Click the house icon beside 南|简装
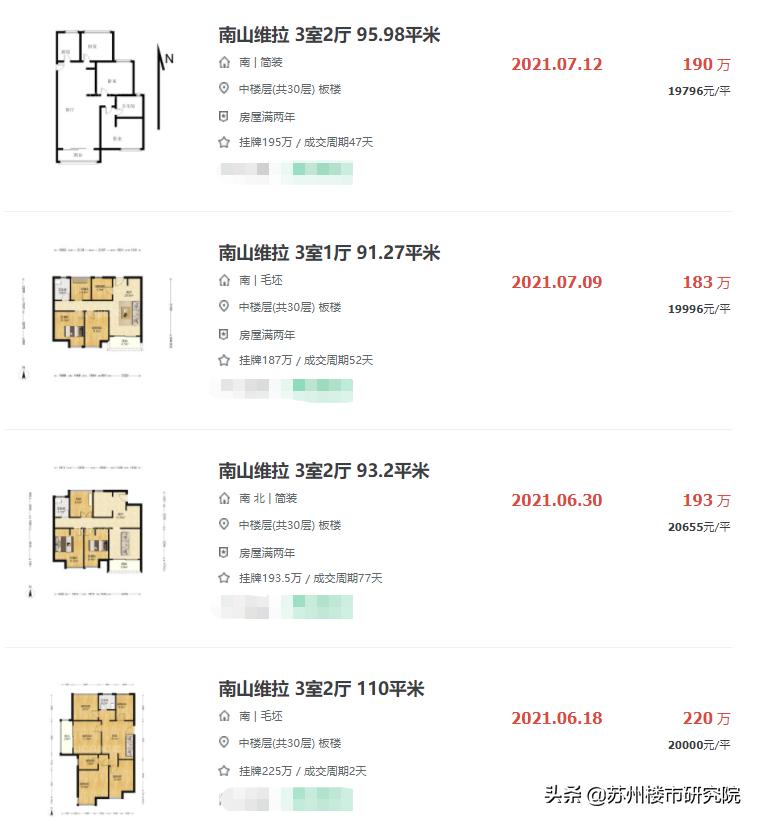757x821 pixels. pos(222,63)
